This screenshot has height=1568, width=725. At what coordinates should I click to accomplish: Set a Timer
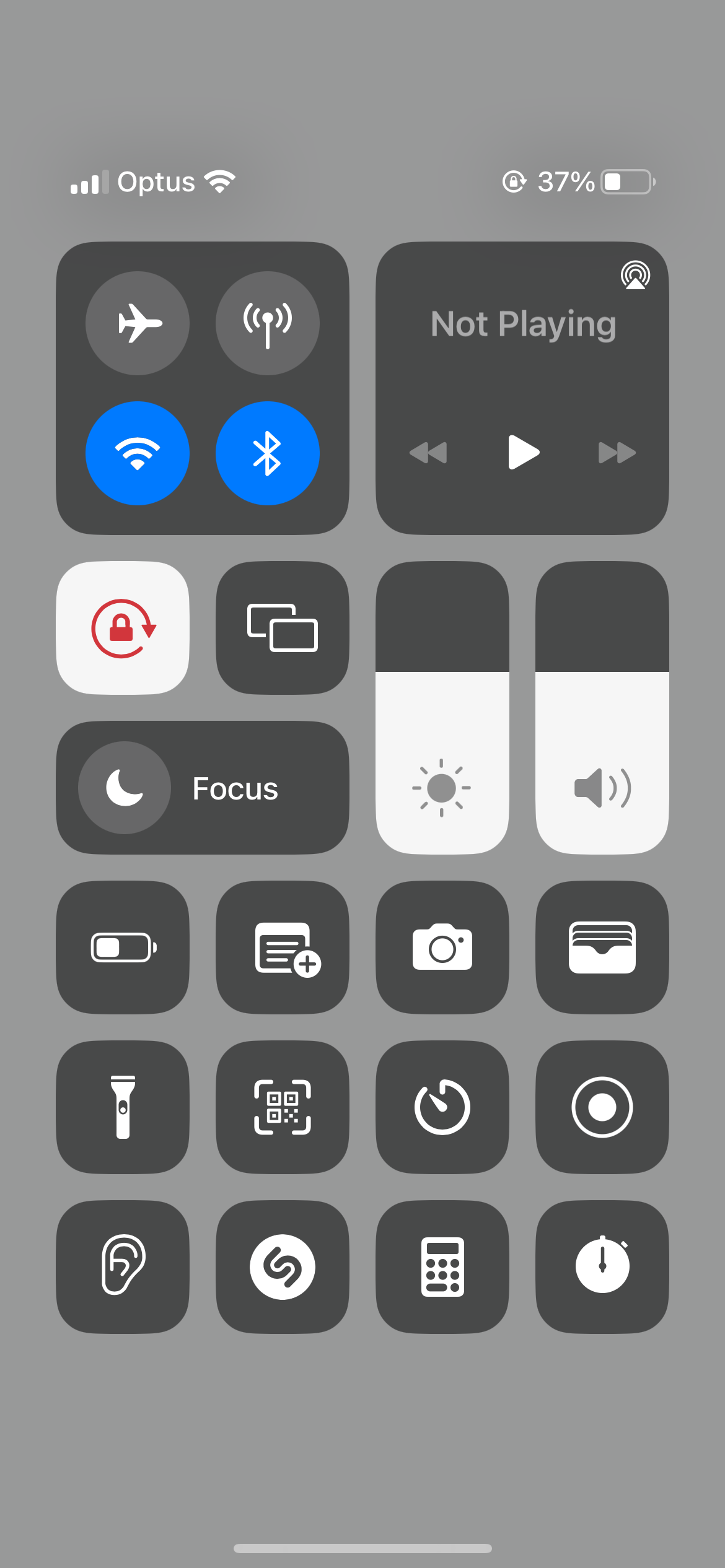tap(441, 1107)
